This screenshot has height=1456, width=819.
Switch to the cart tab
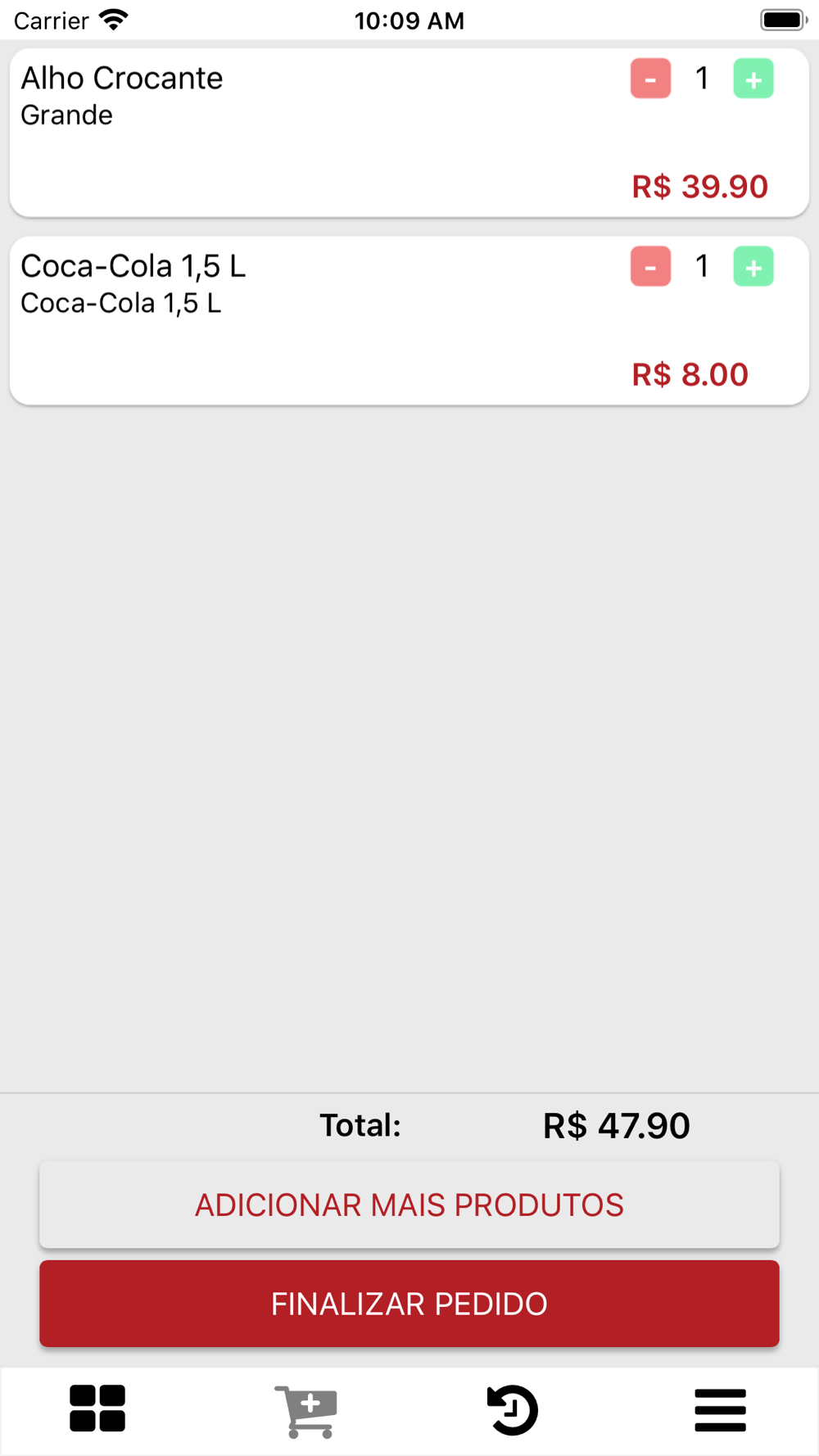coord(306,1411)
